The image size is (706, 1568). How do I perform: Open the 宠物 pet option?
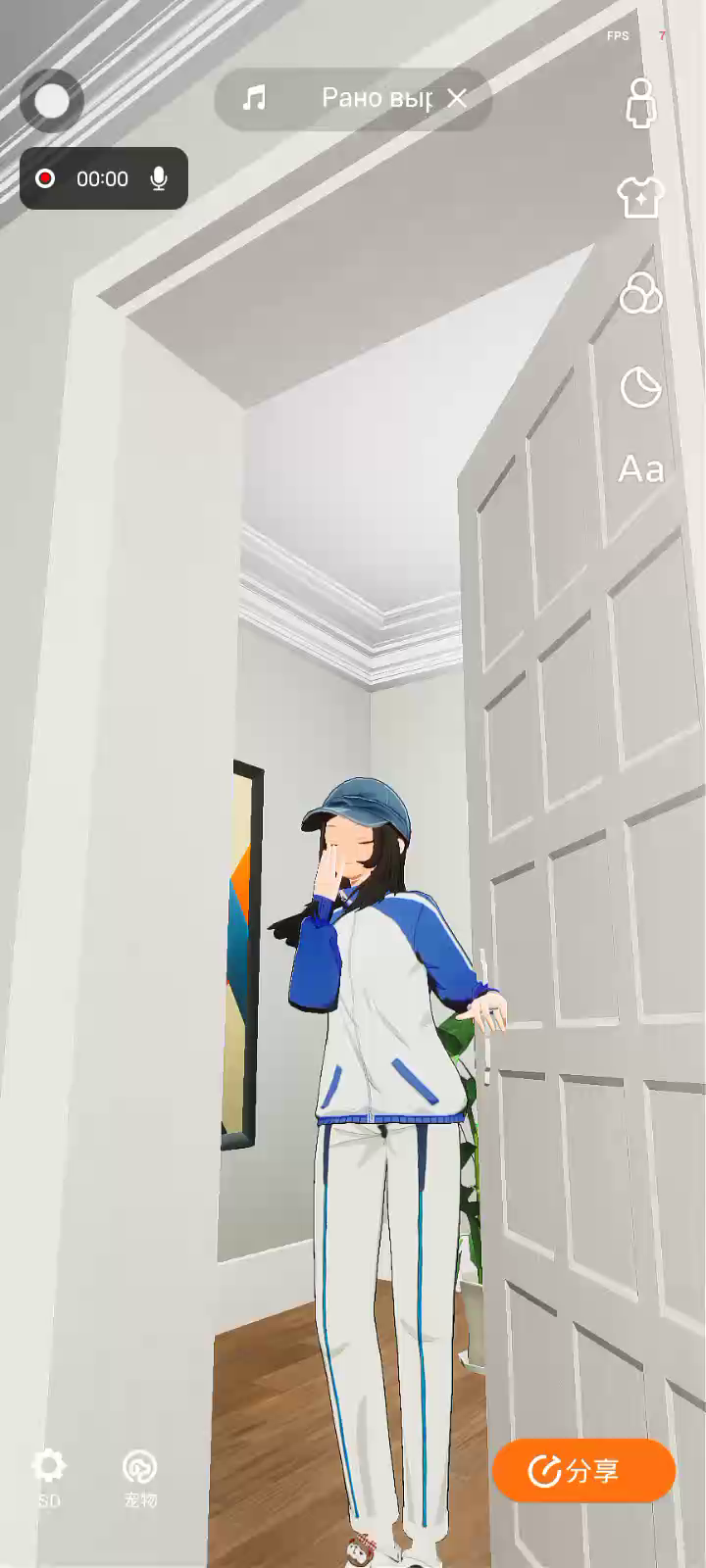[x=140, y=1476]
